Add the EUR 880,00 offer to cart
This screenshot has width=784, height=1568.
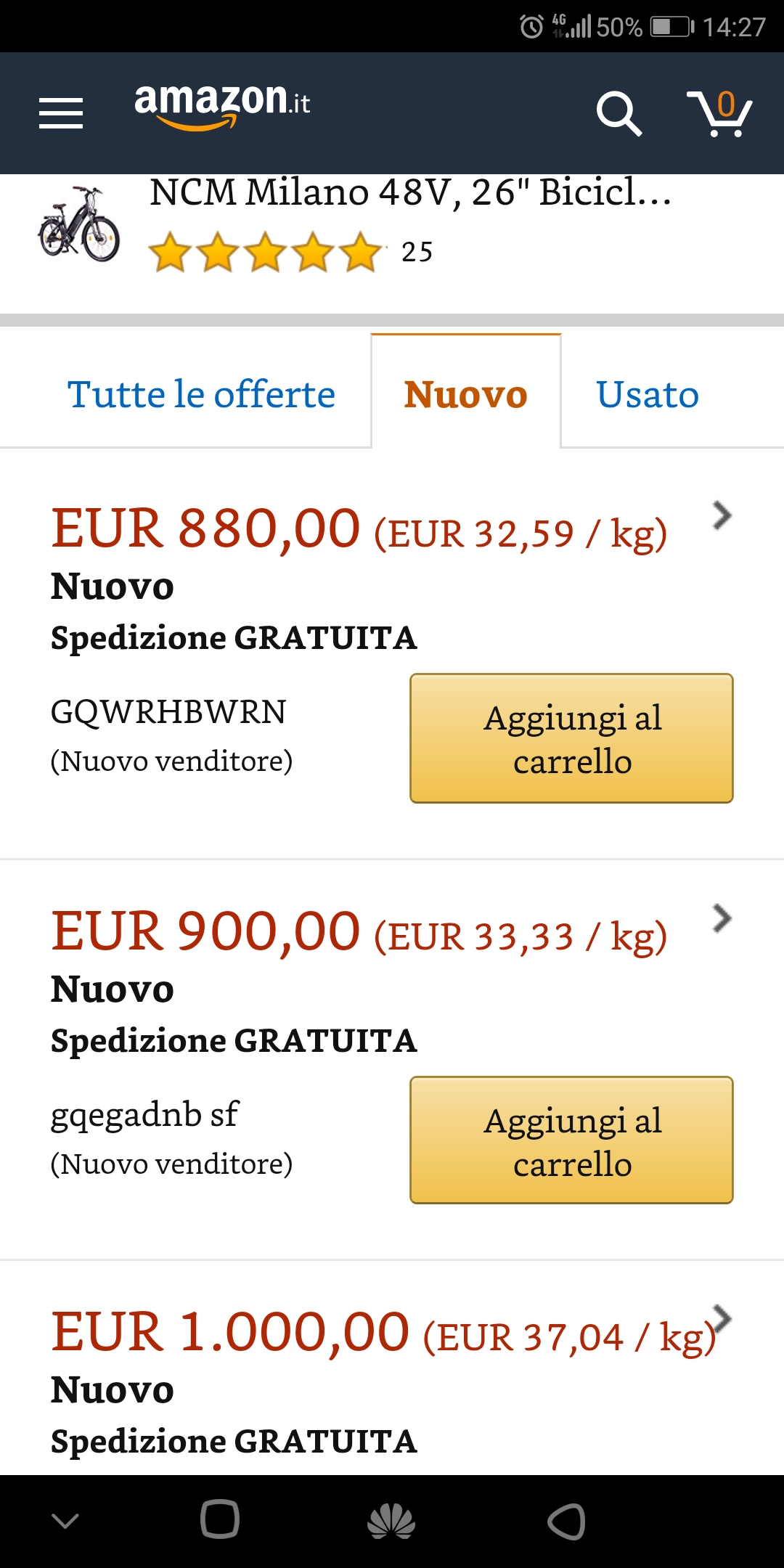[571, 738]
